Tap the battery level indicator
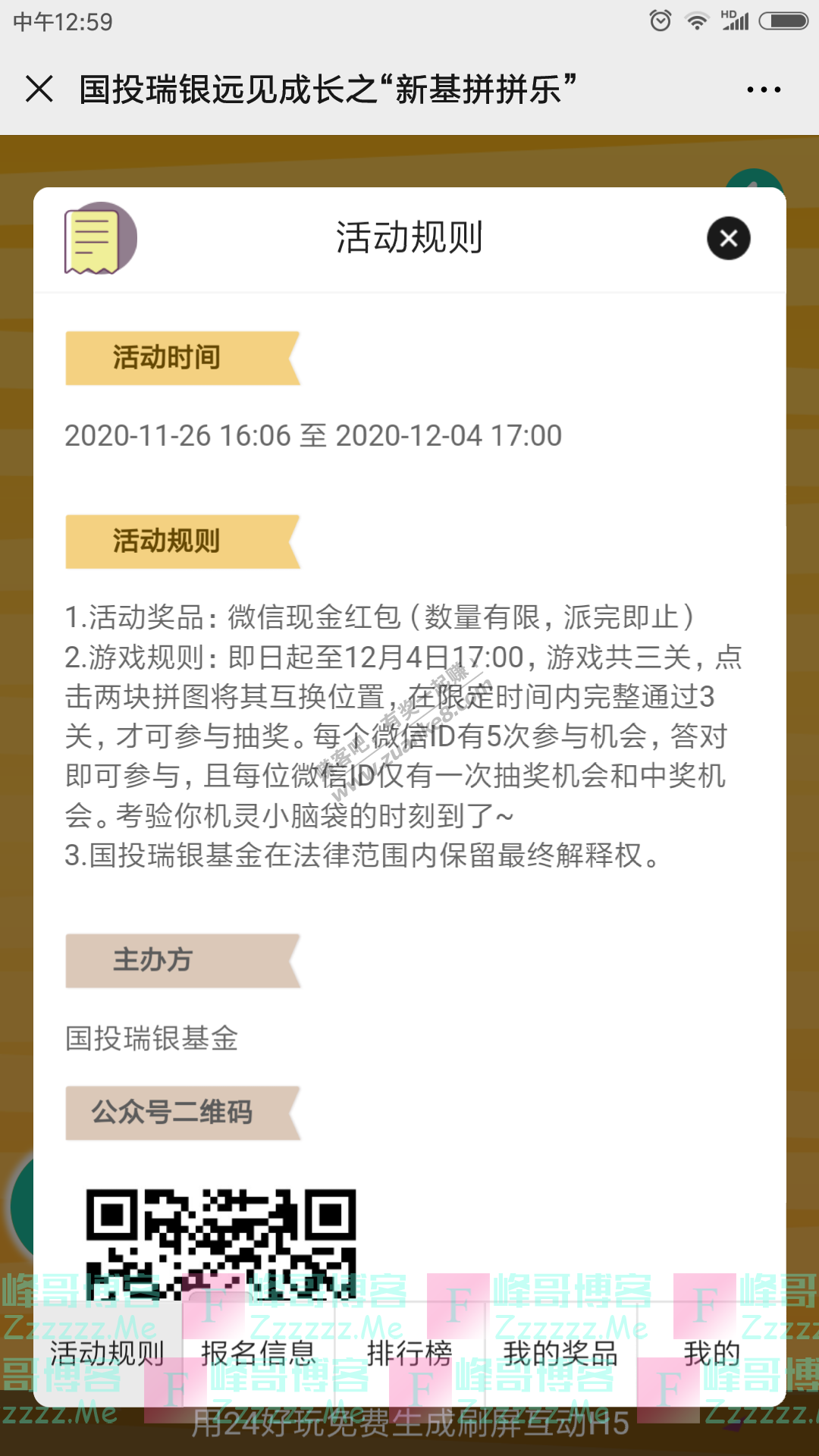The width and height of the screenshot is (819, 1456). [x=785, y=20]
